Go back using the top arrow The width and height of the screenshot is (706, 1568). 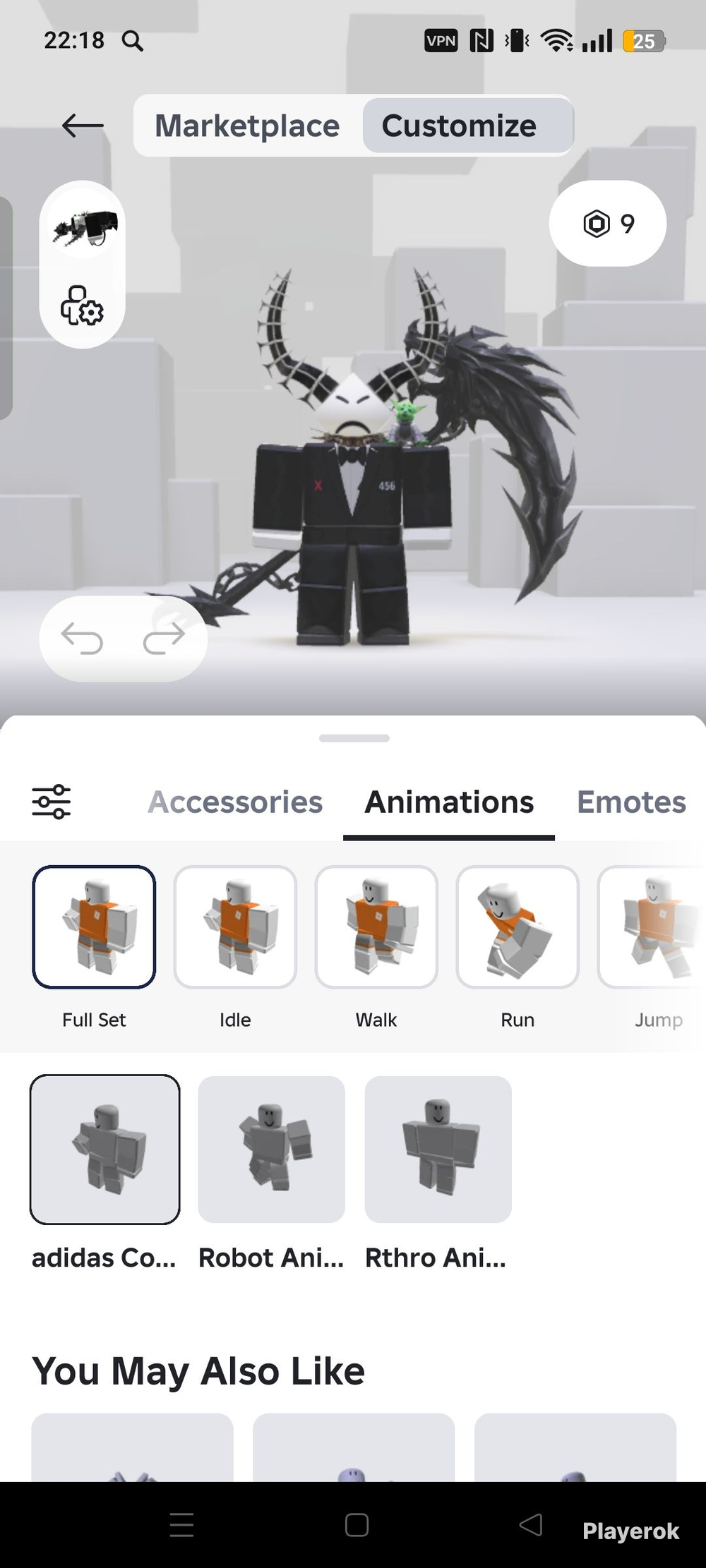coord(83,126)
